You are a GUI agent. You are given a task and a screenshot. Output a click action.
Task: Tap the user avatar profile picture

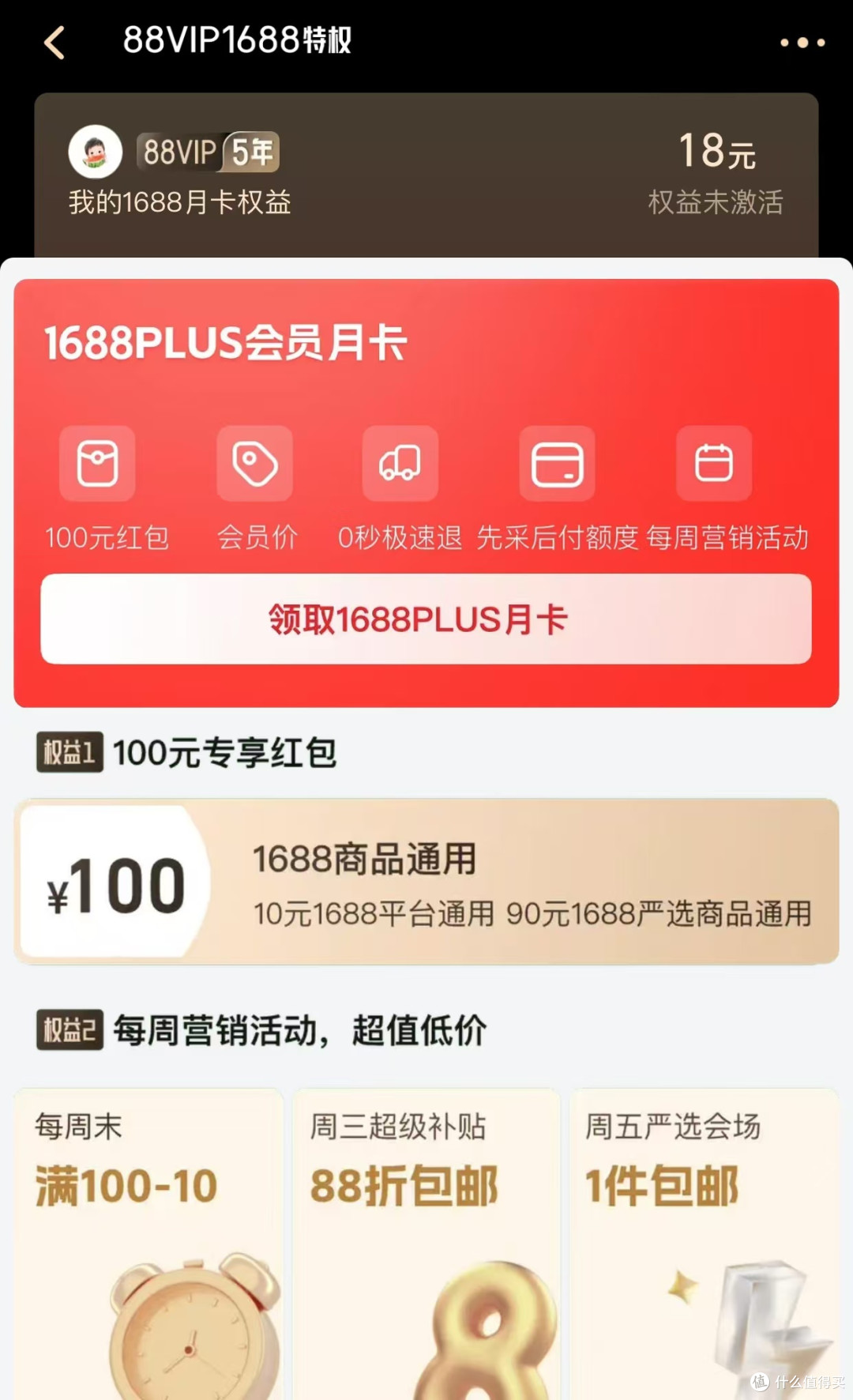pos(93,152)
